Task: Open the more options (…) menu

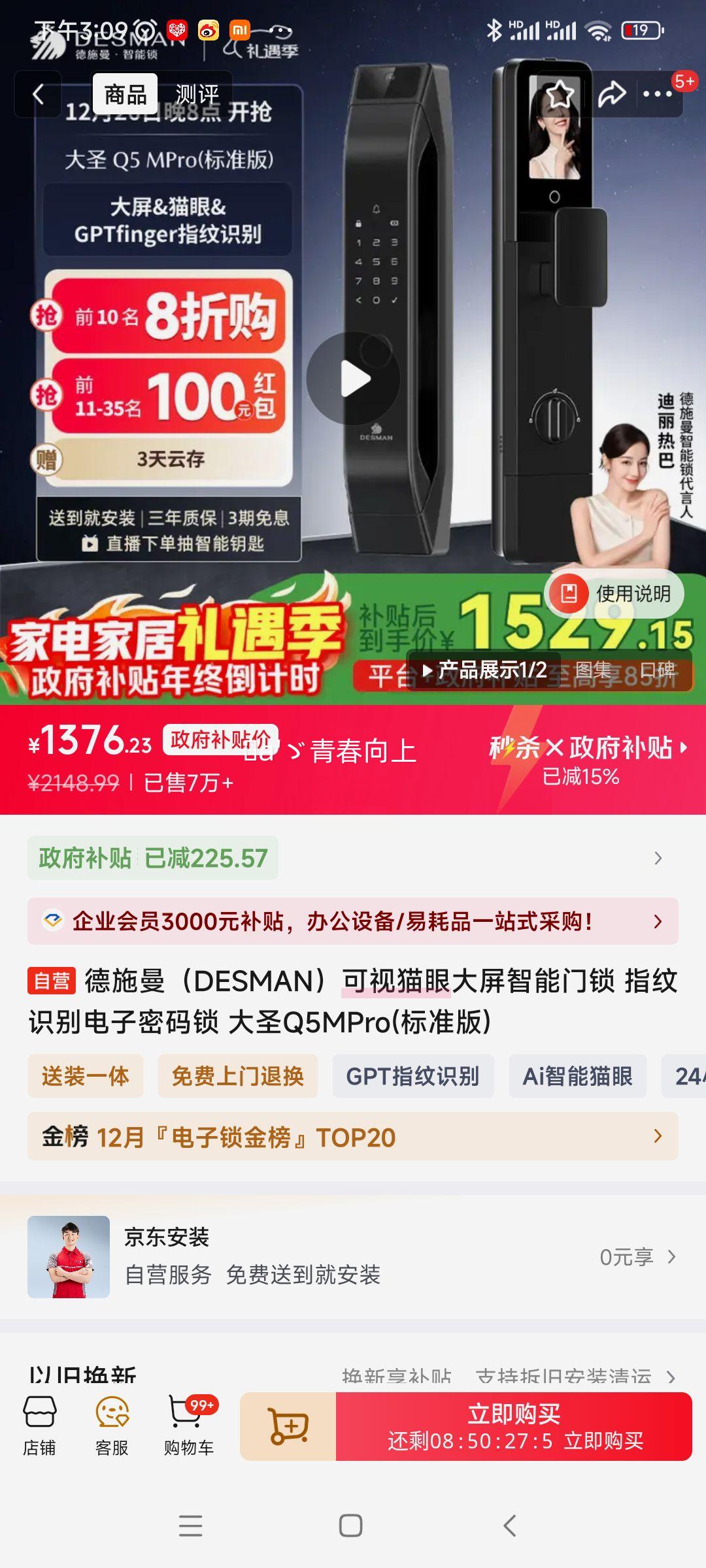Action: [662, 93]
